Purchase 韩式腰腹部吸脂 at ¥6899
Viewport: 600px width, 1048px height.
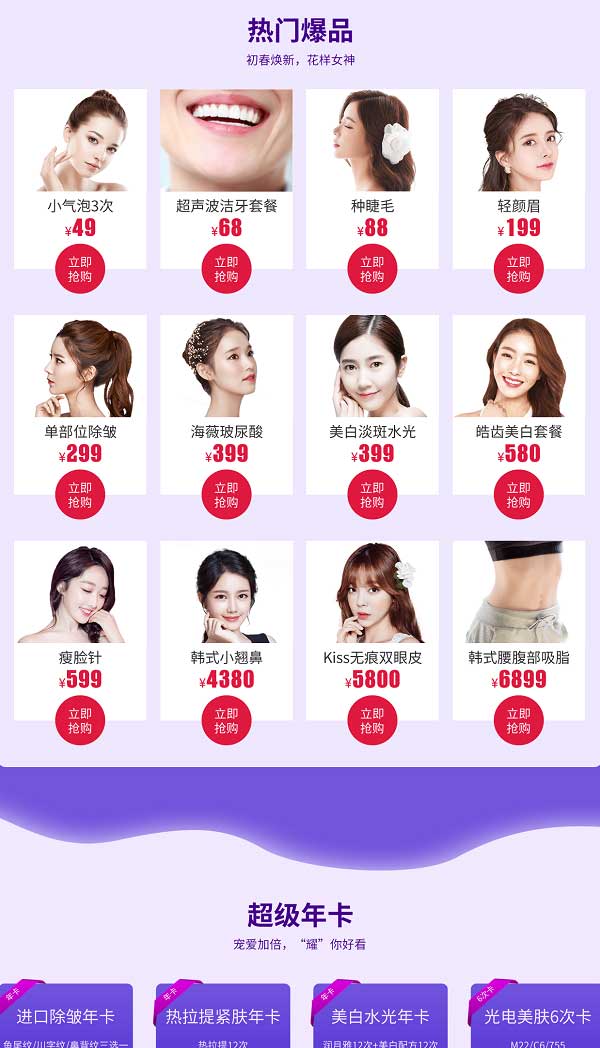(518, 721)
